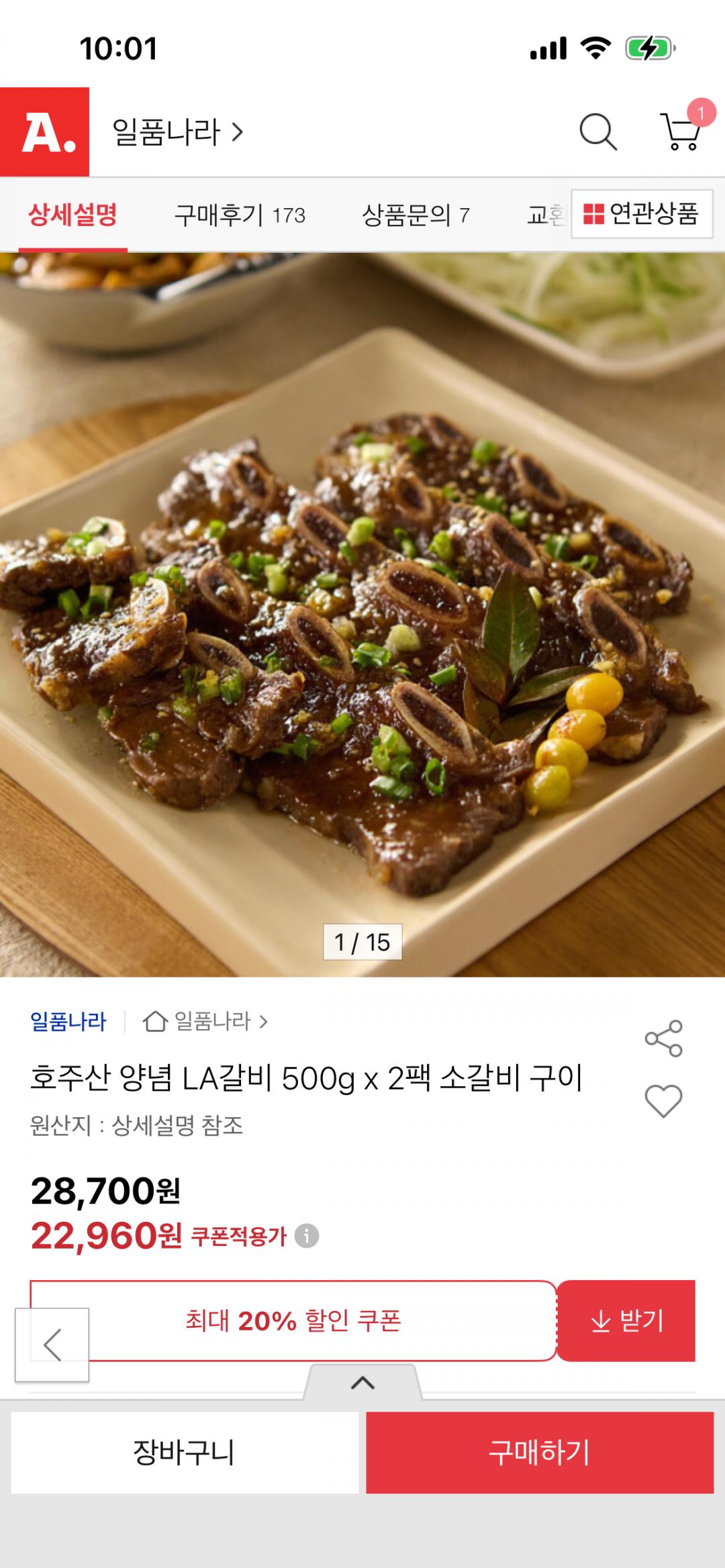Image resolution: width=725 pixels, height=1568 pixels.
Task: Expand the purchase options drawer
Action: [362, 1382]
